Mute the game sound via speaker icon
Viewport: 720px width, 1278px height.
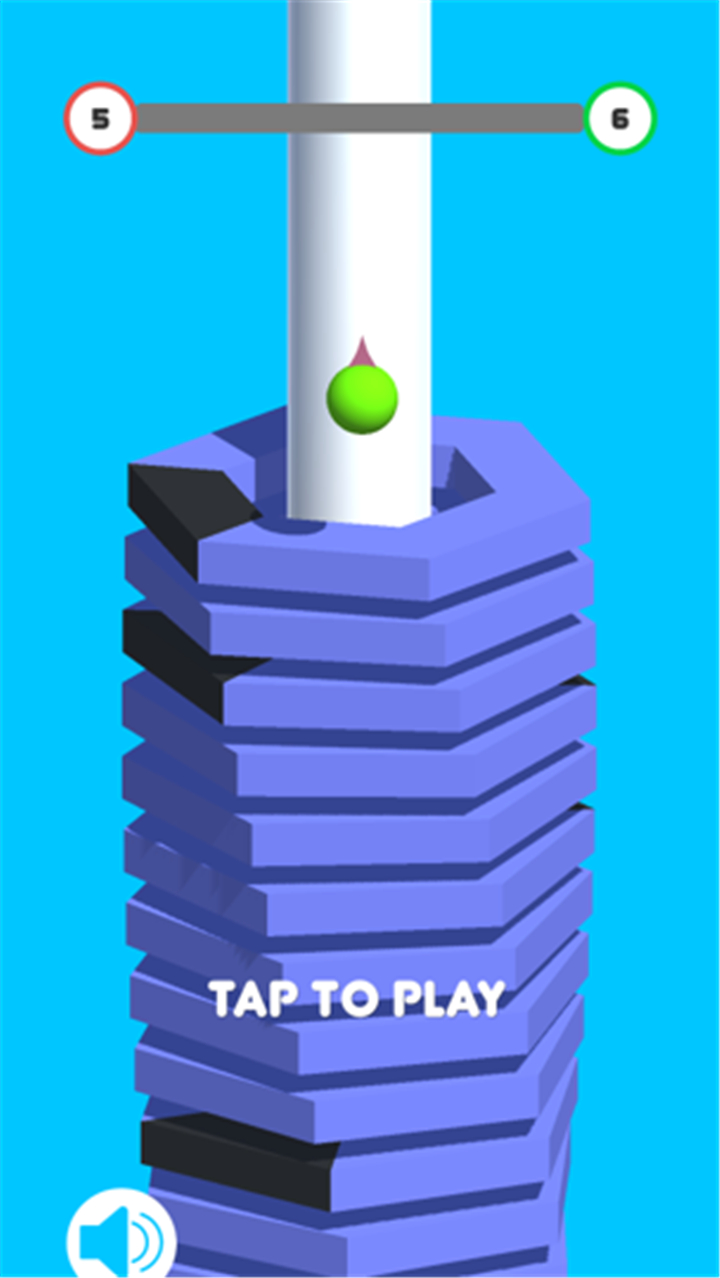122,1236
